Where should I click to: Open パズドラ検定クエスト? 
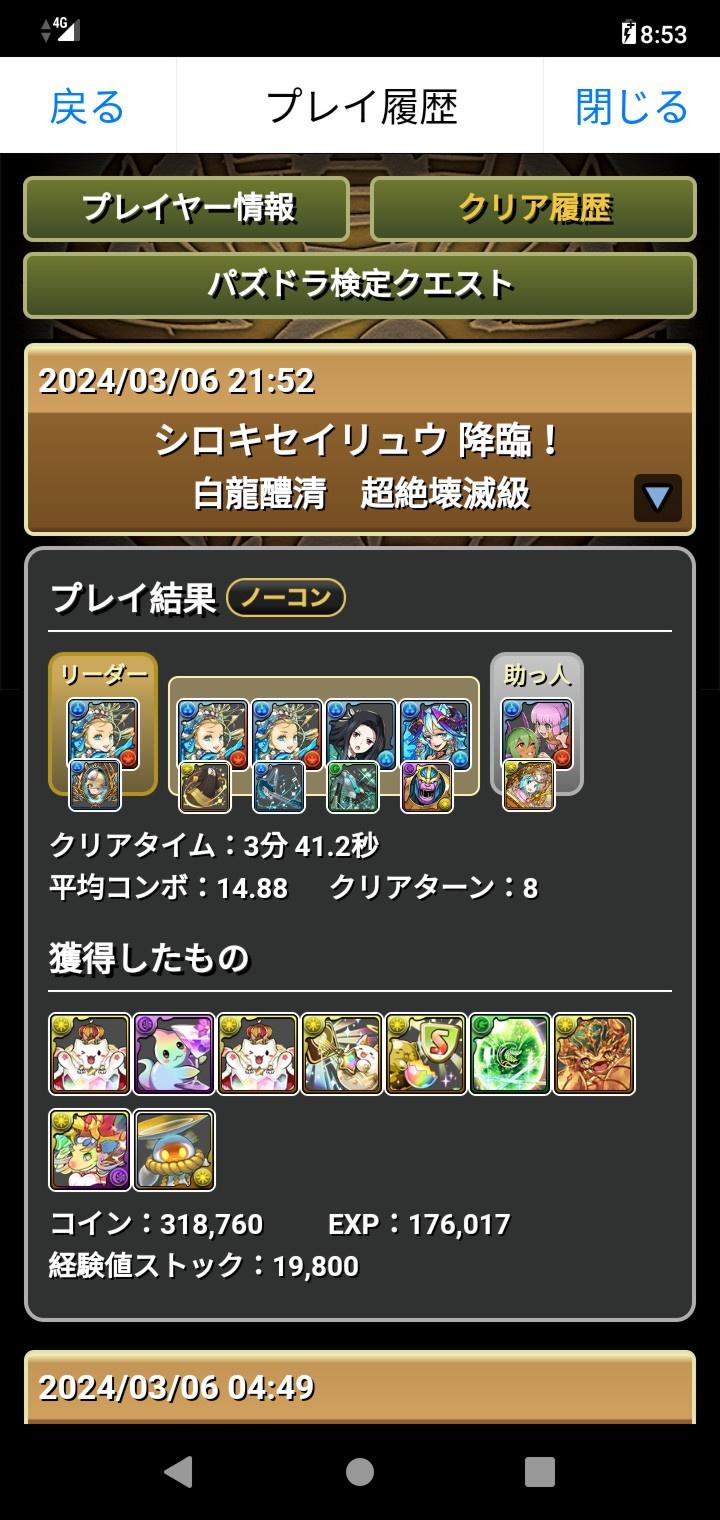360,285
